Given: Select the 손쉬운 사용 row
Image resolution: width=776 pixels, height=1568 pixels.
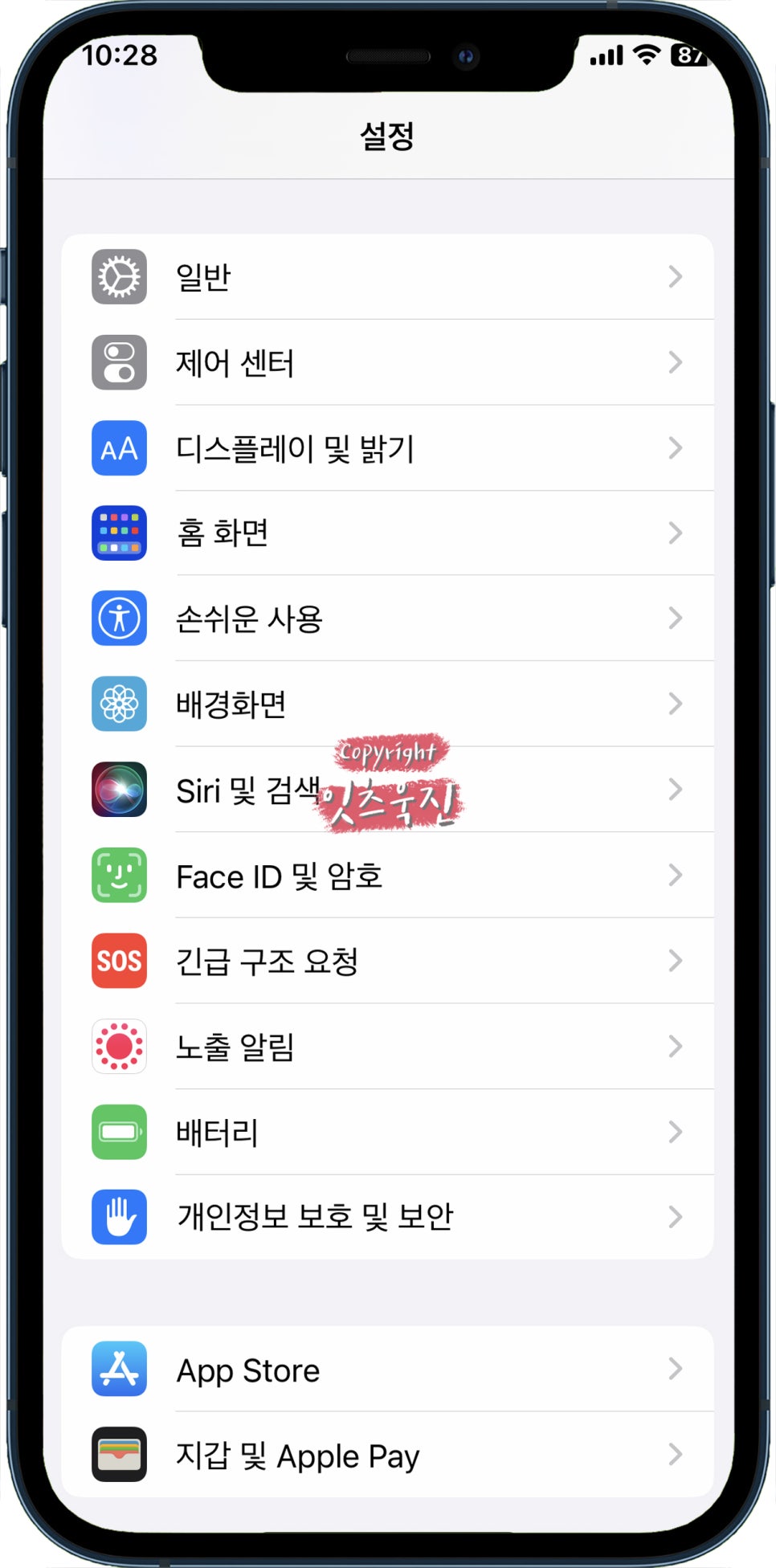Looking at the screenshot, I should [387, 619].
